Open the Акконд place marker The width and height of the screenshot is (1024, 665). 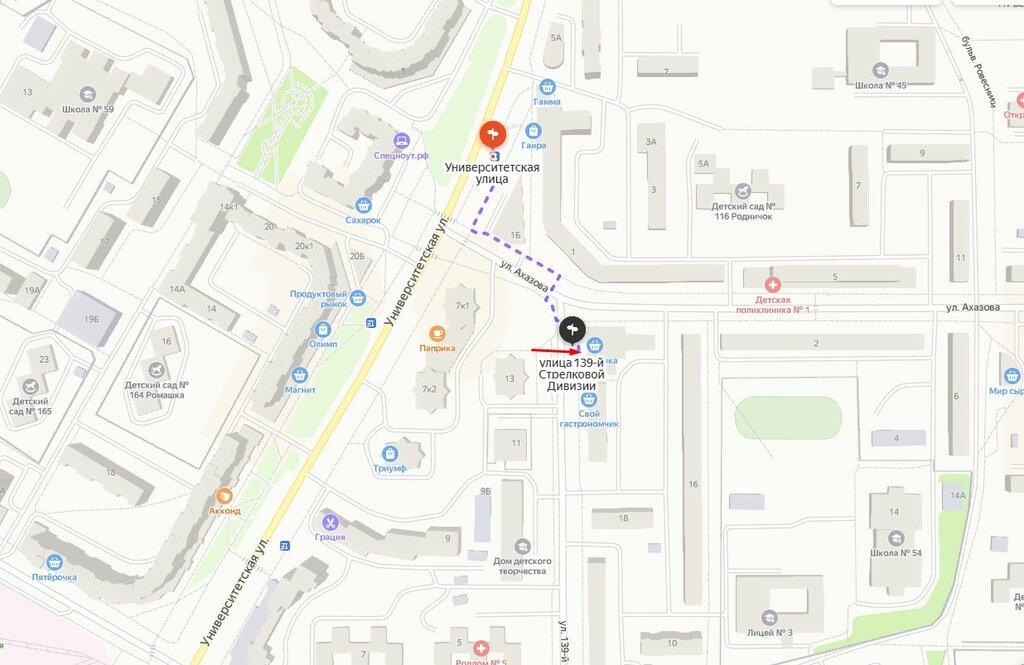224,496
